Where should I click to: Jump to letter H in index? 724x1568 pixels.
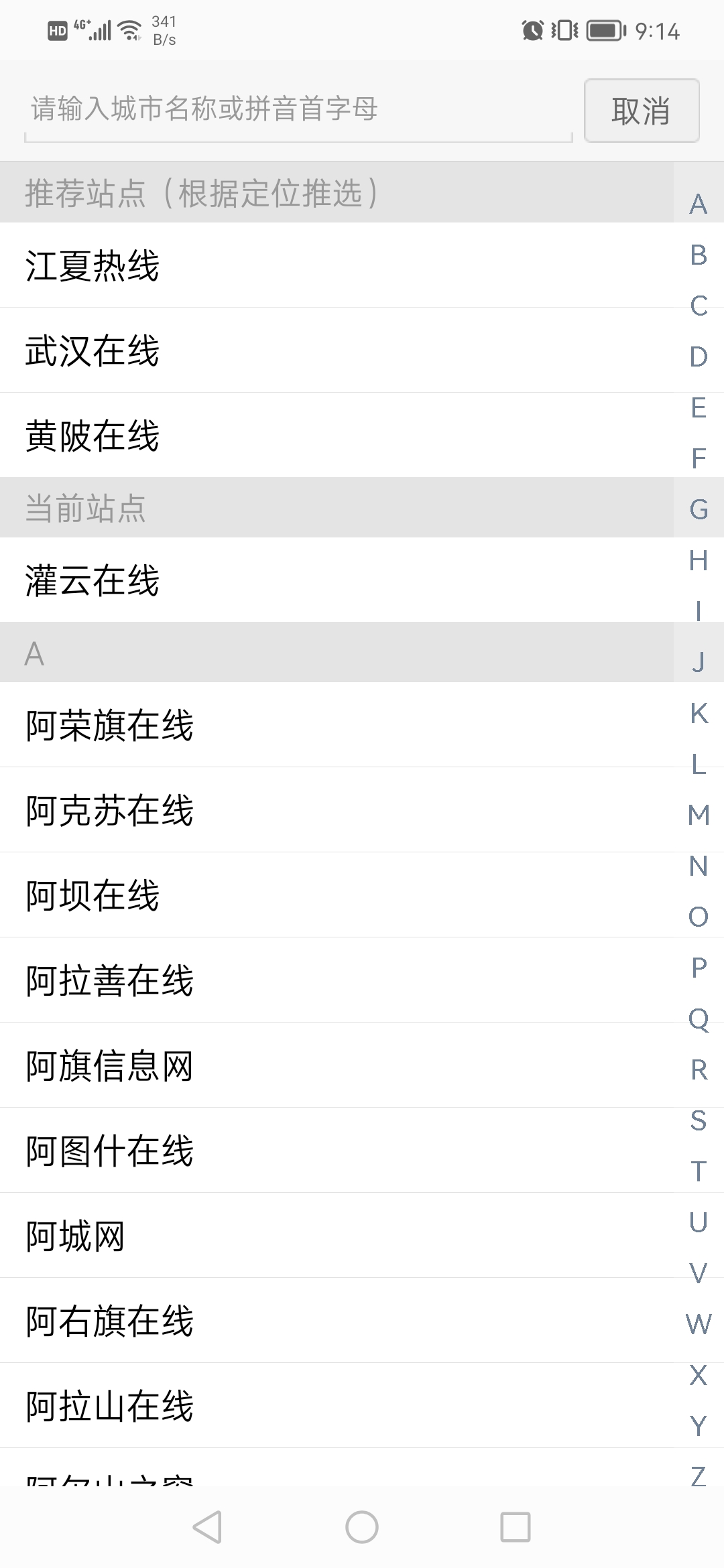699,560
